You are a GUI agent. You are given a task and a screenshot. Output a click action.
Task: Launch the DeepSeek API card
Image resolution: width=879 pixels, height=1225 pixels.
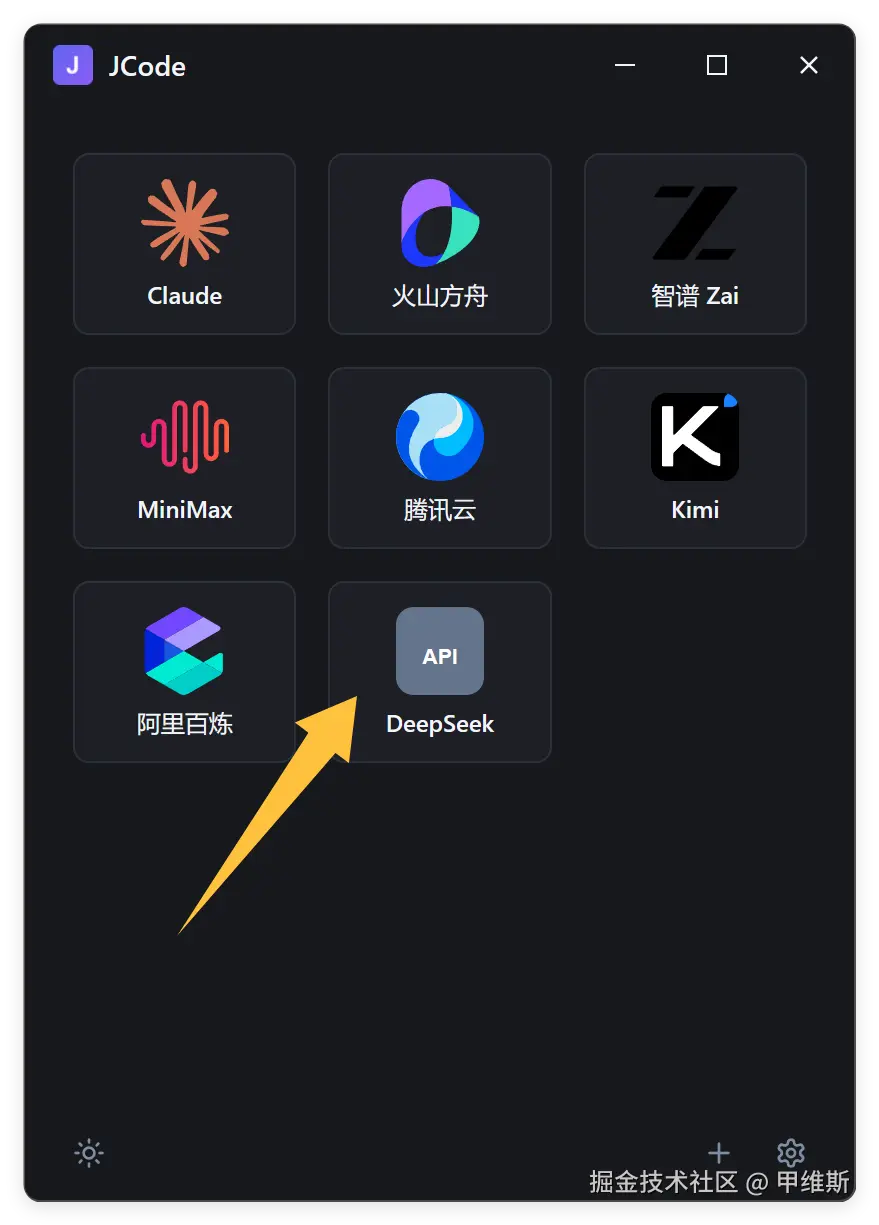pos(440,672)
